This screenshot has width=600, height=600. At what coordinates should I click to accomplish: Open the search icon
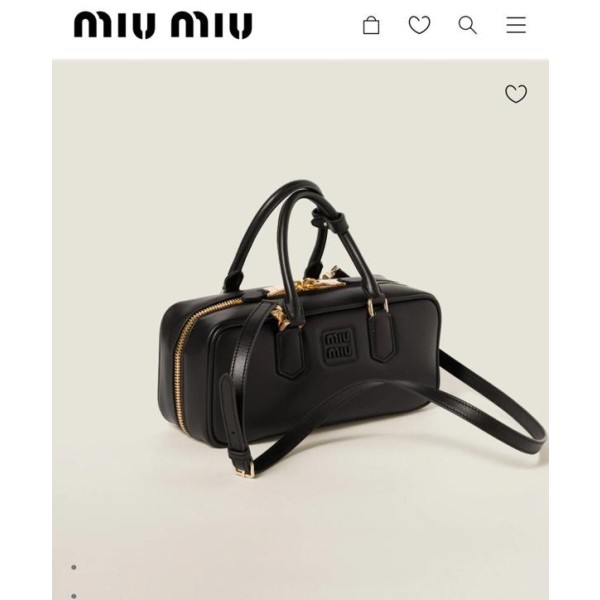468,26
